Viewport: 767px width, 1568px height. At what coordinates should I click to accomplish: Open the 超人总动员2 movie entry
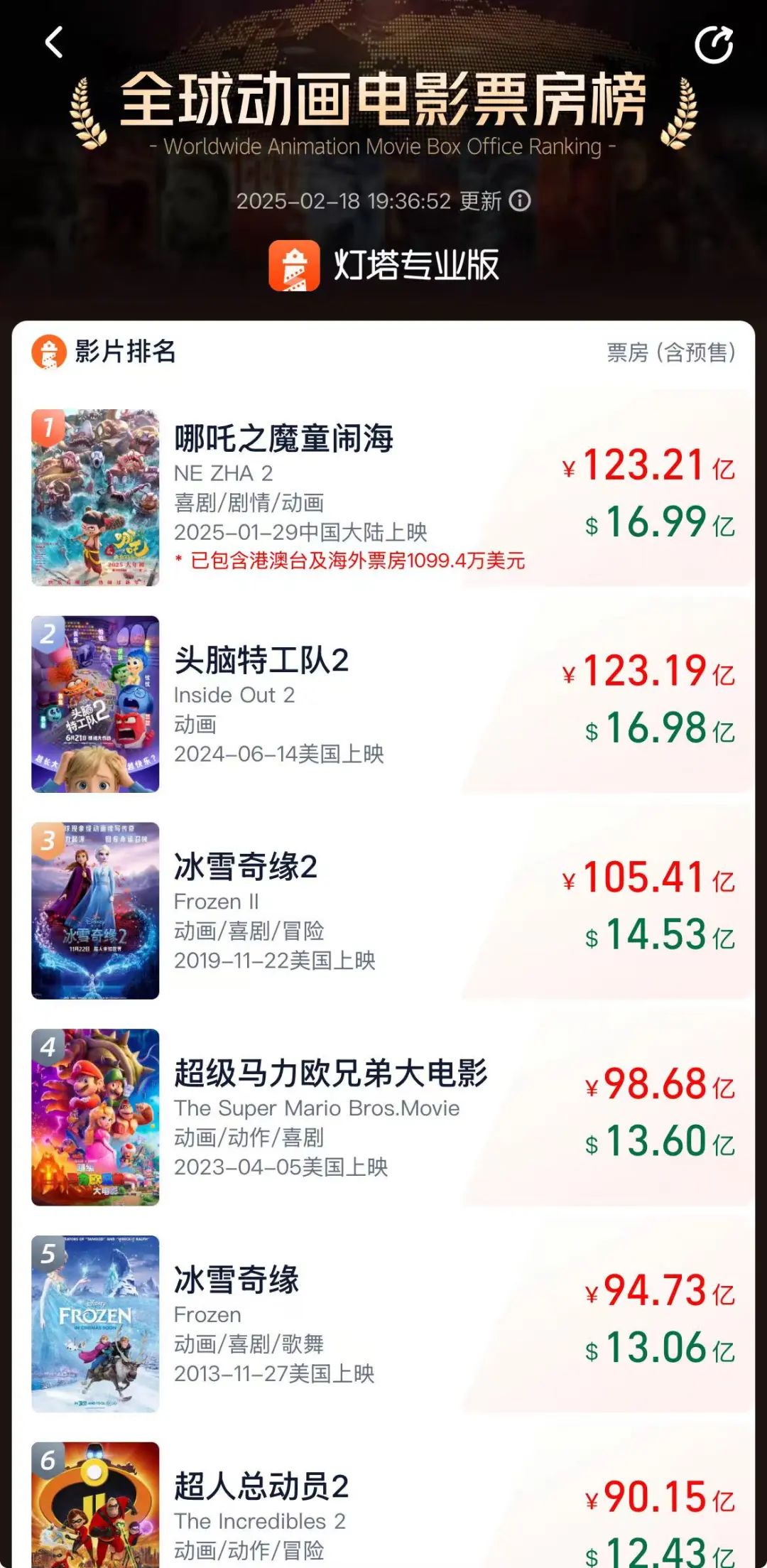(x=383, y=1505)
